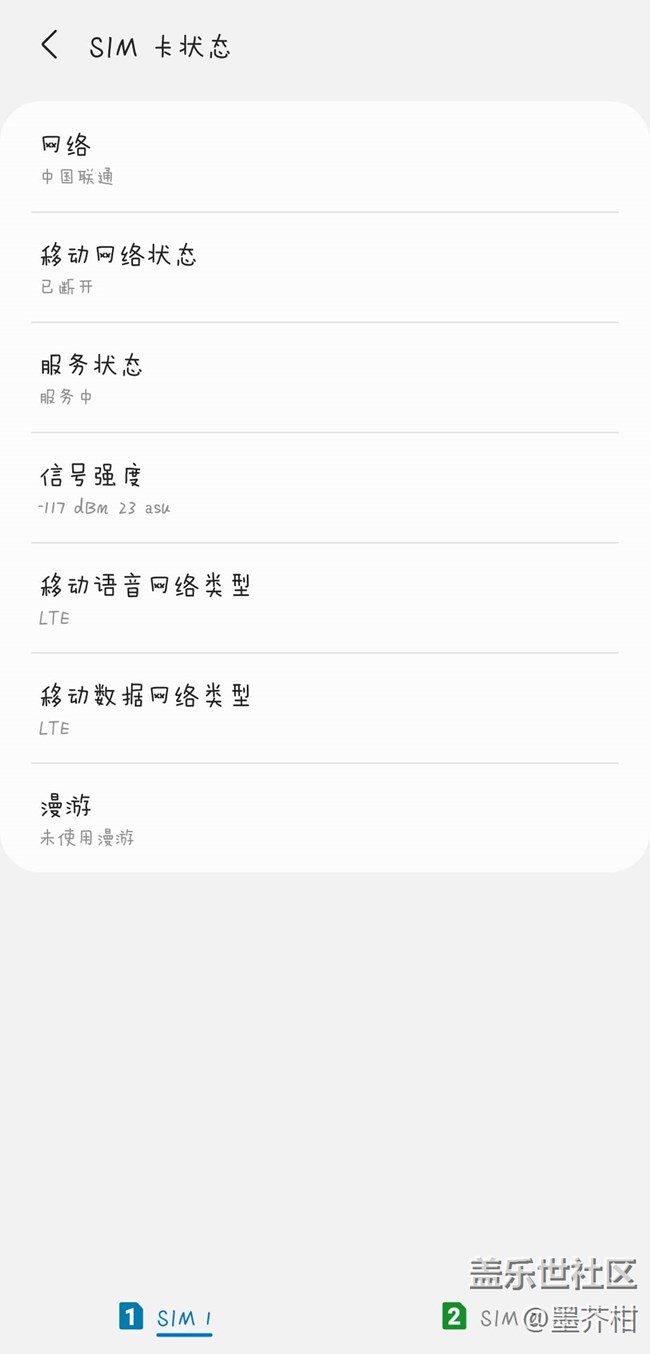Switch to the SIM 2 tab
Screen dimensions: 650x1354
pos(488,1317)
